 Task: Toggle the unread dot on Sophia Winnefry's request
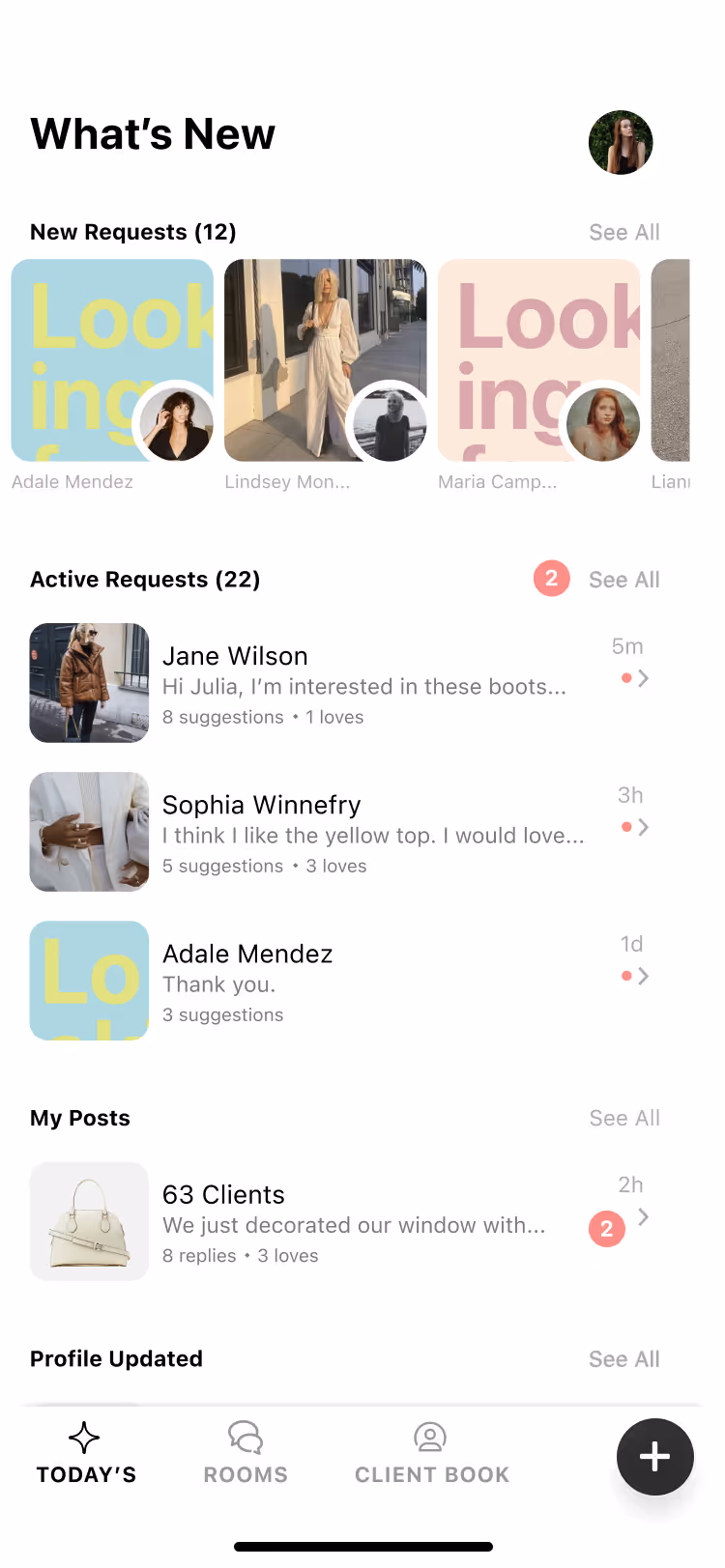click(x=626, y=827)
